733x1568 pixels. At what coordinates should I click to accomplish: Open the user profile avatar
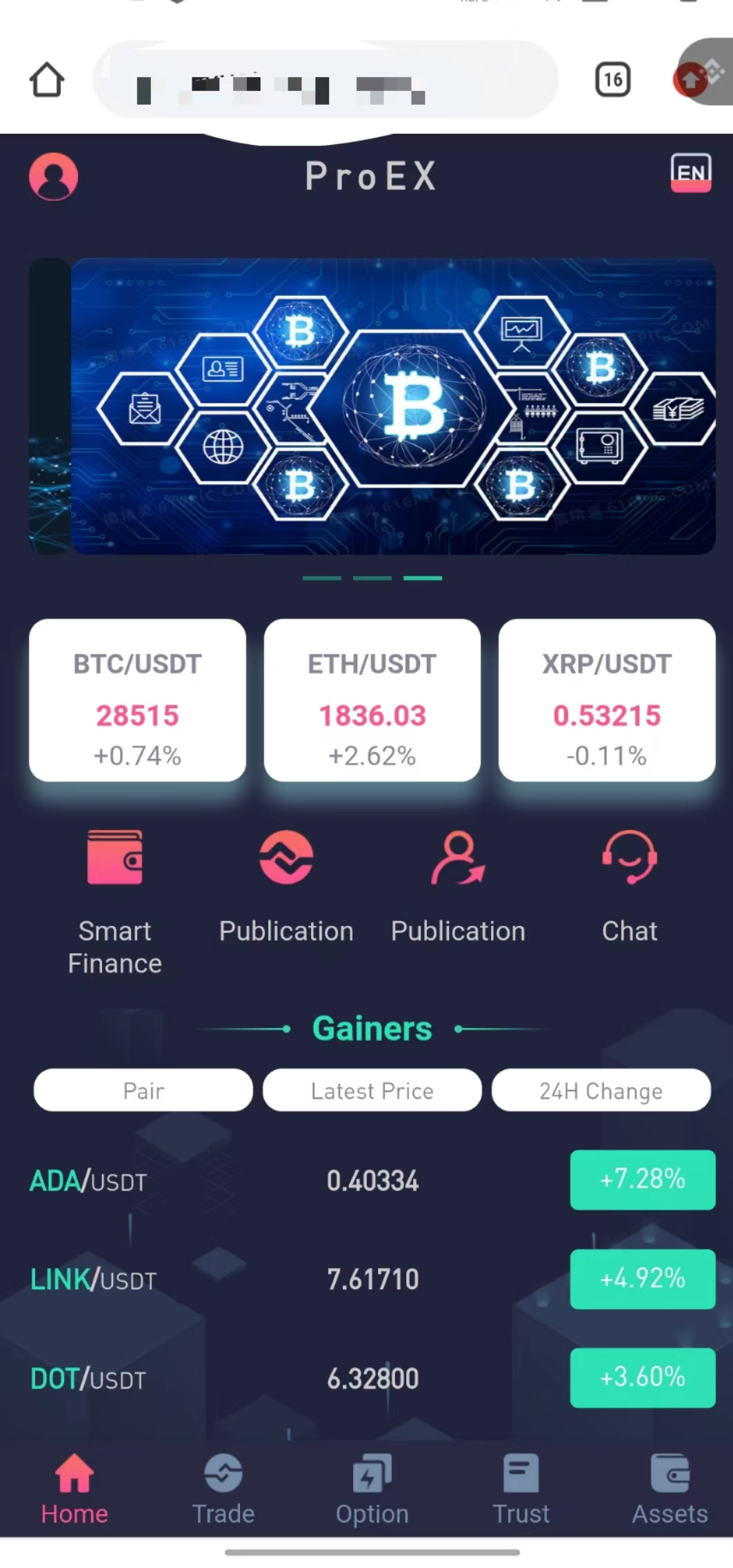pyautogui.click(x=53, y=177)
